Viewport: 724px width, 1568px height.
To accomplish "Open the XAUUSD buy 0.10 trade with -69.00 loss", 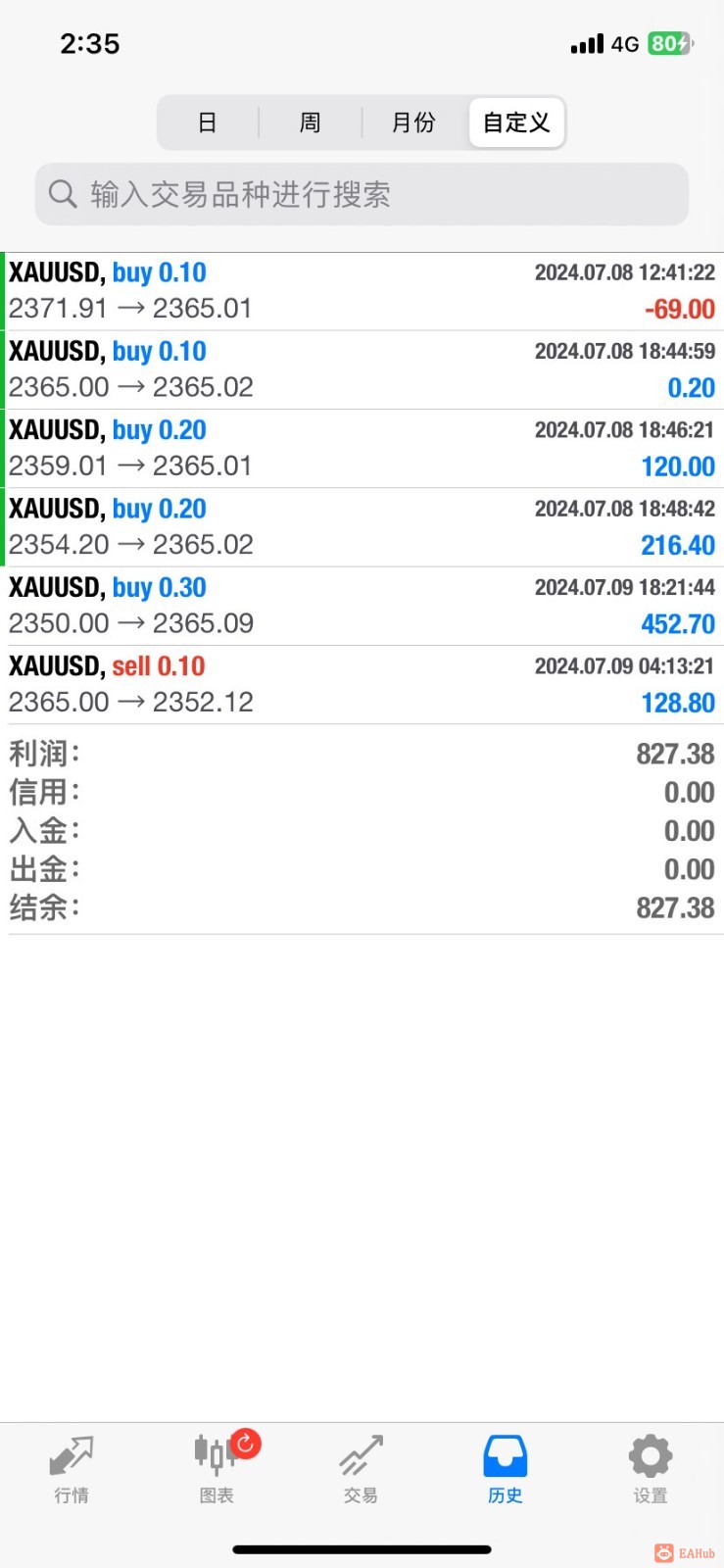I will pyautogui.click(x=362, y=291).
